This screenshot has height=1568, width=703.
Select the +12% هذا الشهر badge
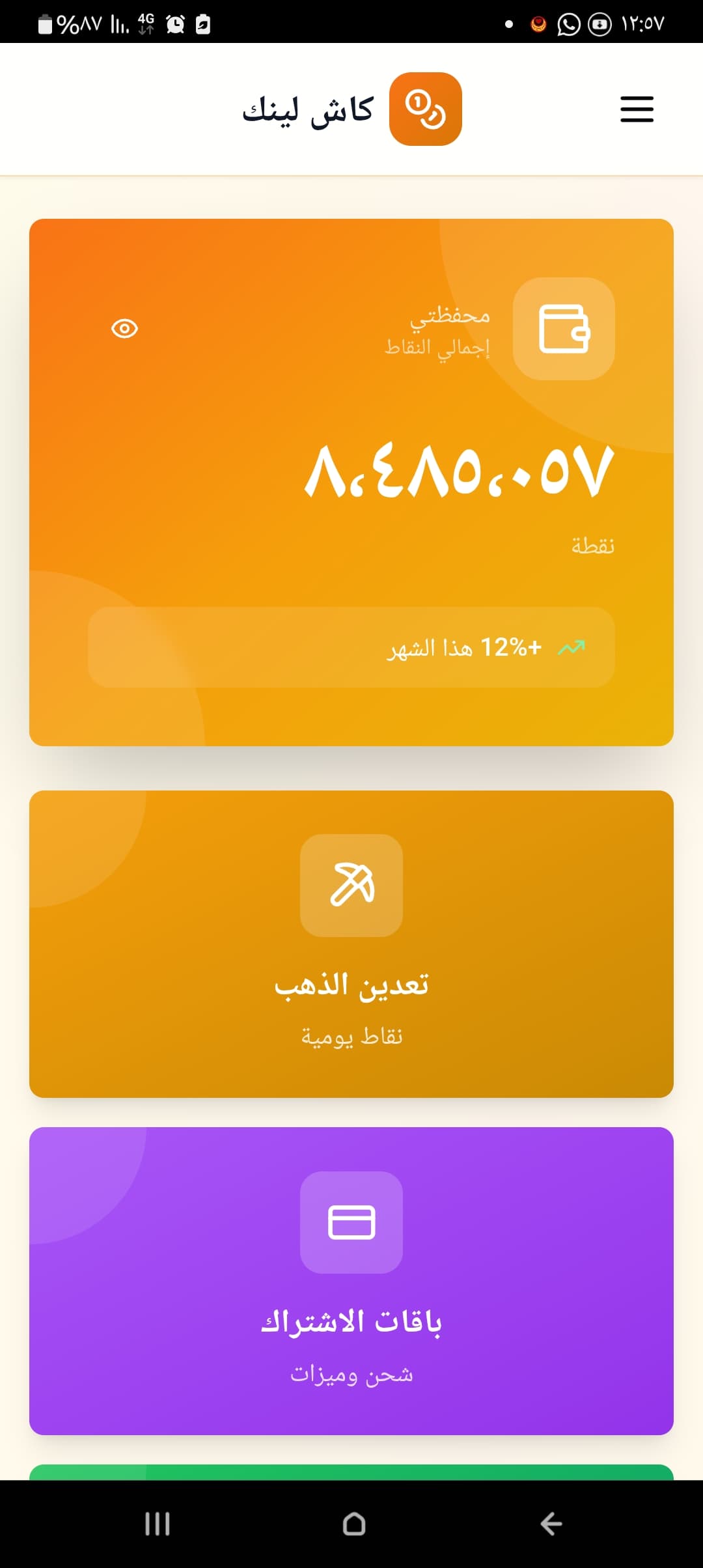(x=351, y=647)
